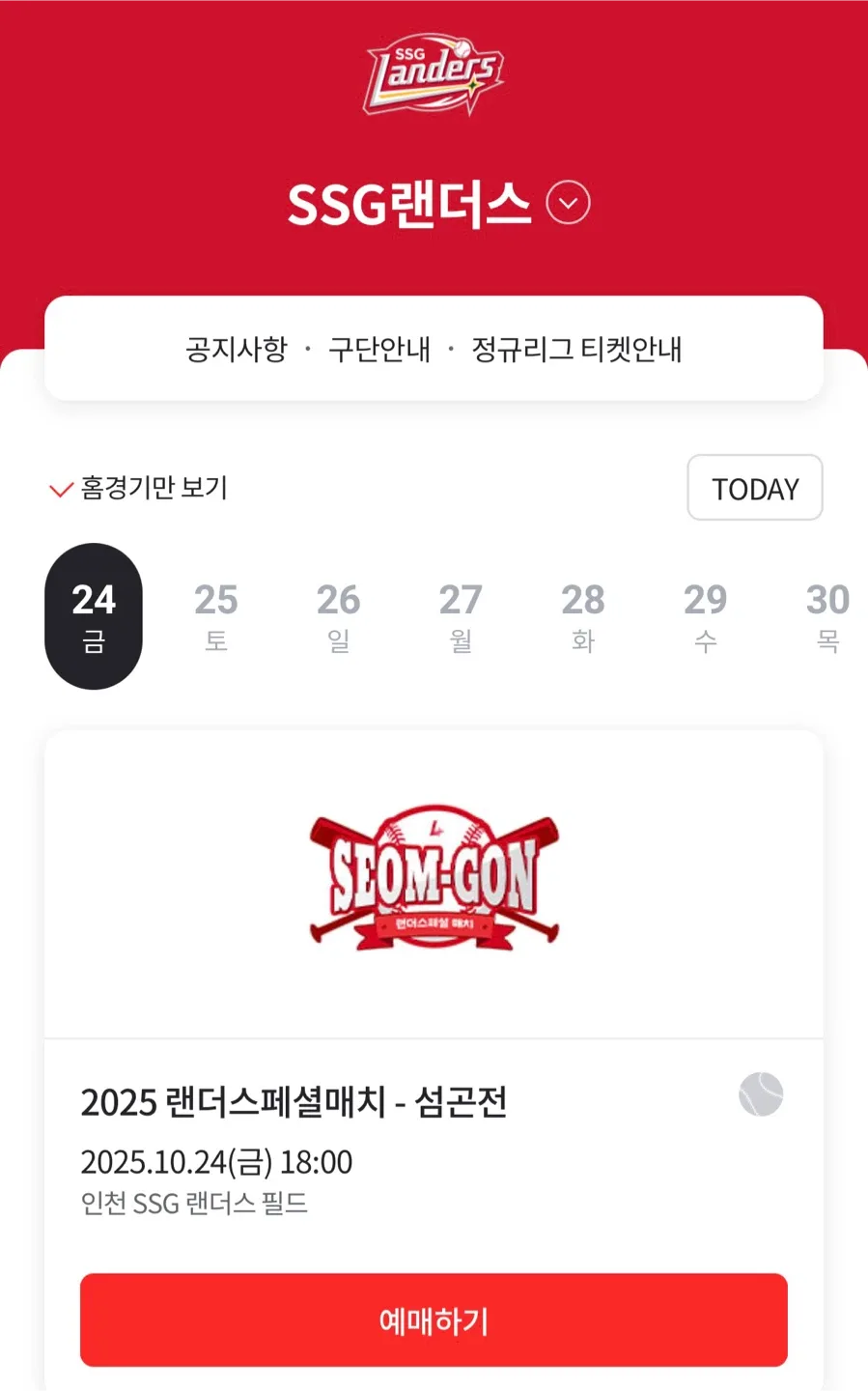The height and width of the screenshot is (1391, 868).
Task: Select date 29 수
Action: click(706, 616)
